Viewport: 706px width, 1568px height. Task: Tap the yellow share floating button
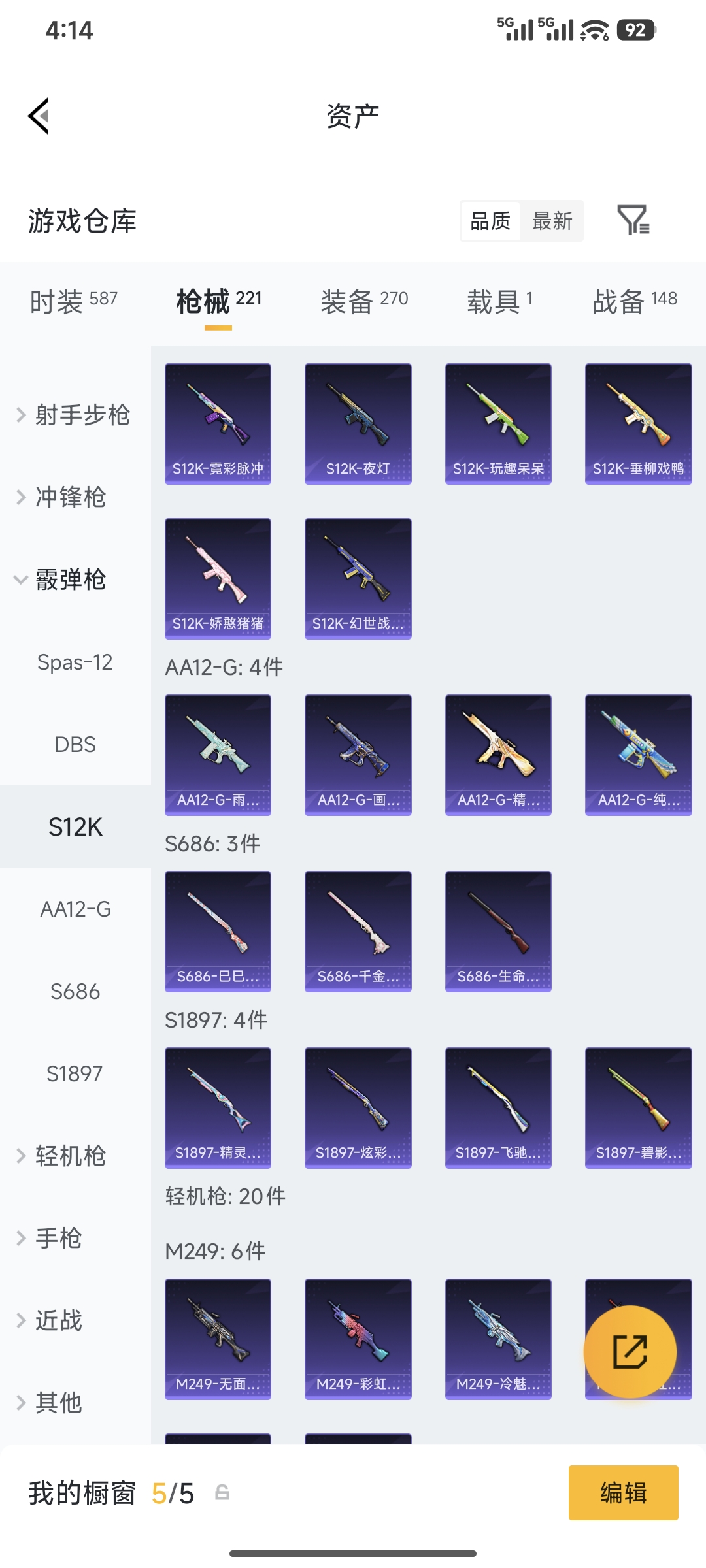click(x=630, y=1352)
